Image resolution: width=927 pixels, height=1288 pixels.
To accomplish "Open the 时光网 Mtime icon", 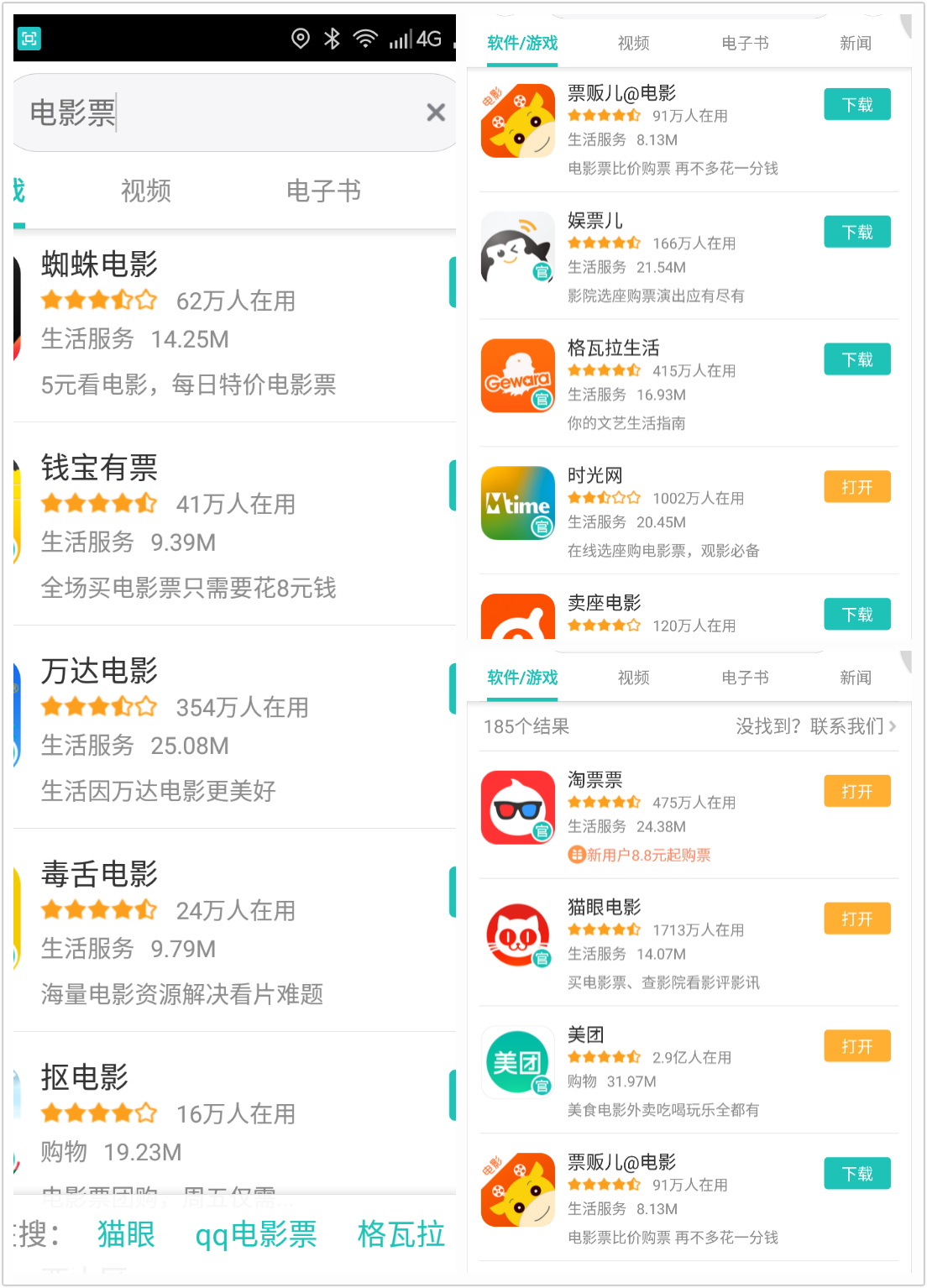I will [x=517, y=504].
